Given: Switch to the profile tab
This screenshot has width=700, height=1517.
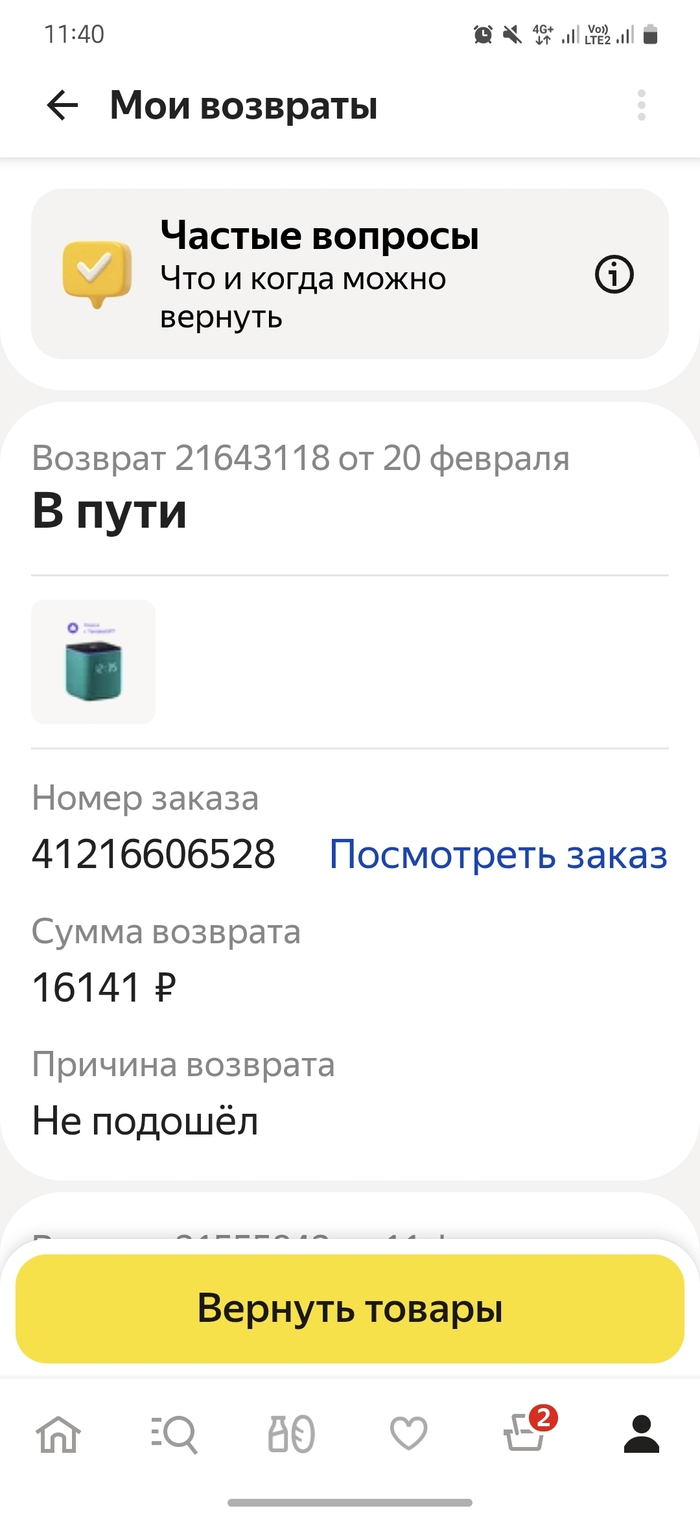Looking at the screenshot, I should (x=641, y=1435).
